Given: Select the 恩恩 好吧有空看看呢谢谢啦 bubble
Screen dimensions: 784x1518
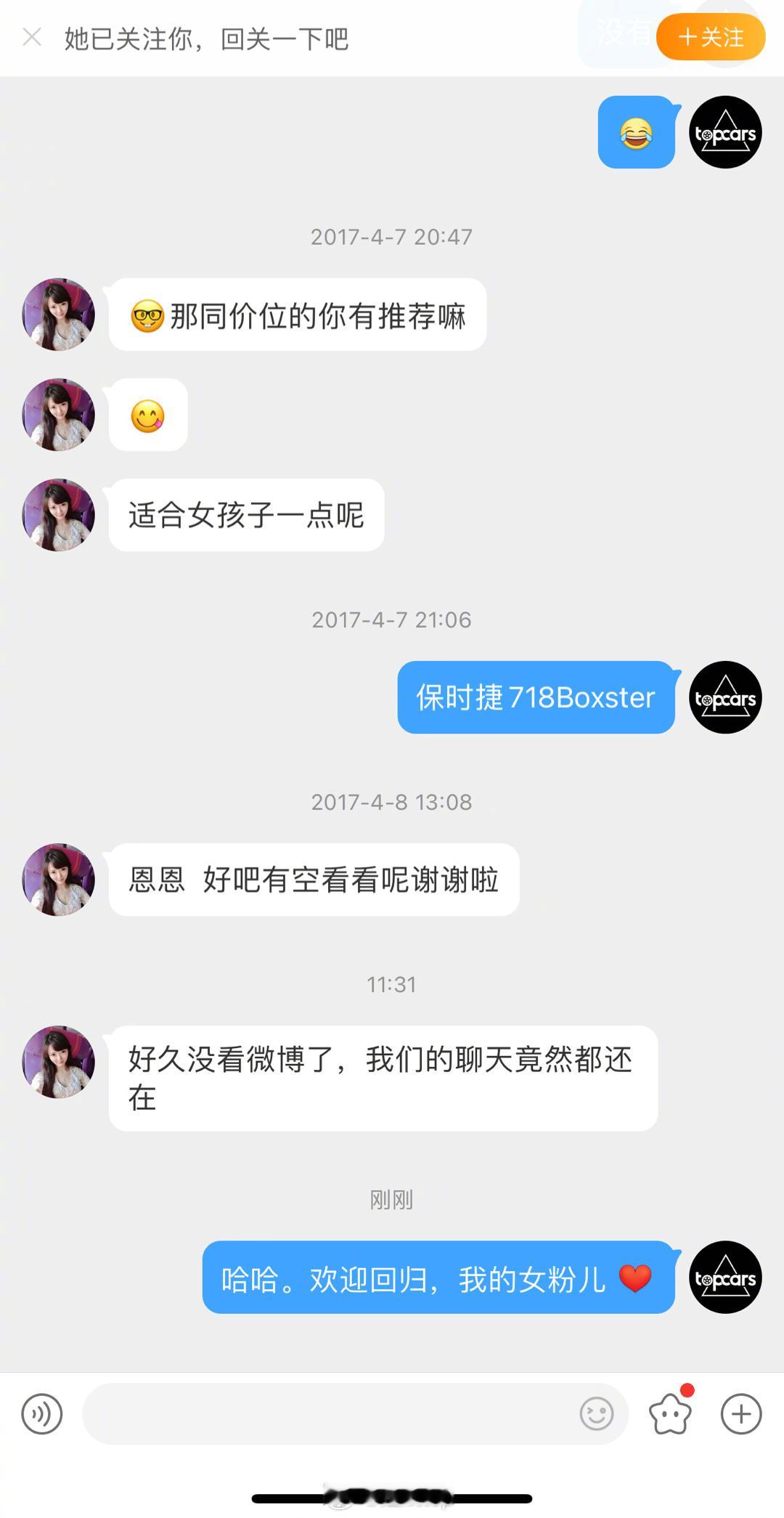Looking at the screenshot, I should [x=314, y=879].
